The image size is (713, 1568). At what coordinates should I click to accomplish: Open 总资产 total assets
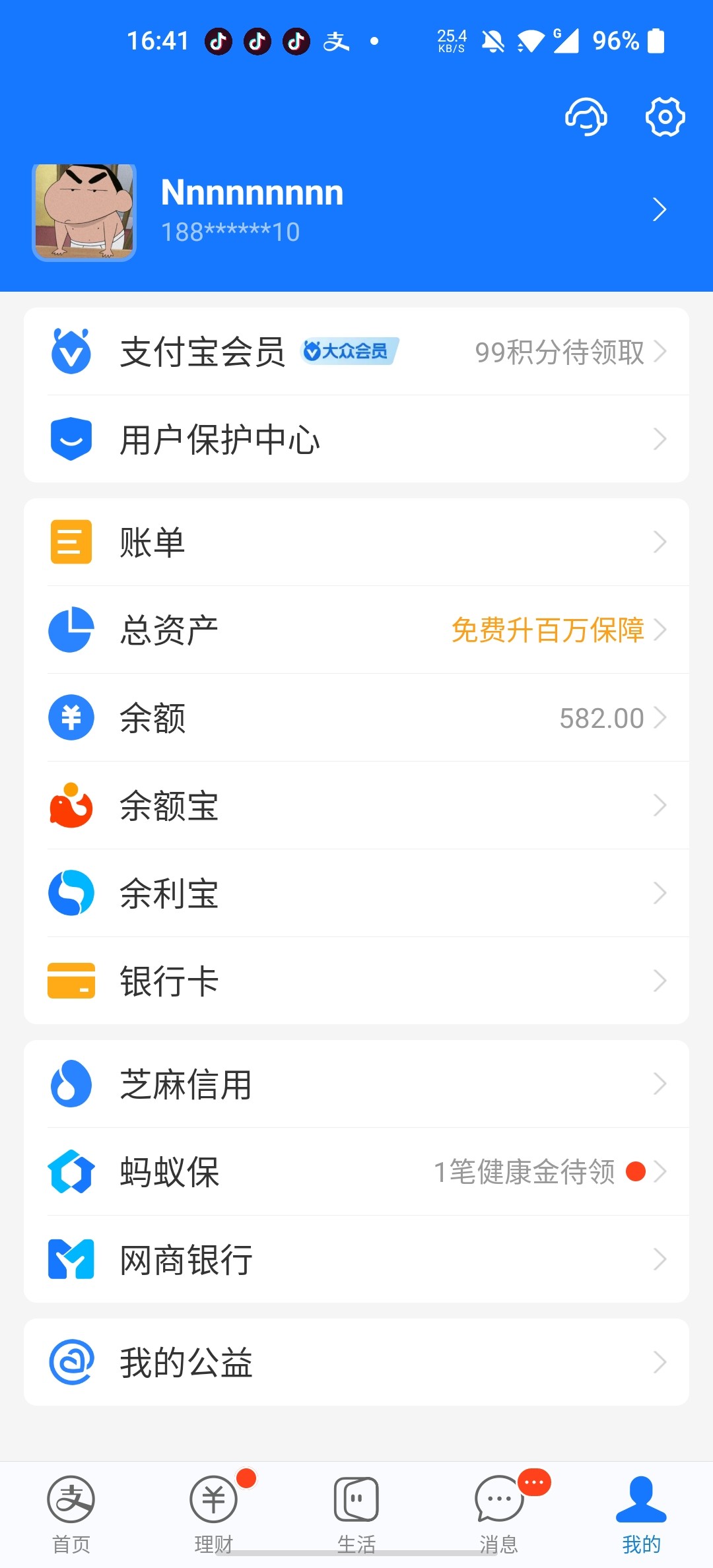pos(356,630)
